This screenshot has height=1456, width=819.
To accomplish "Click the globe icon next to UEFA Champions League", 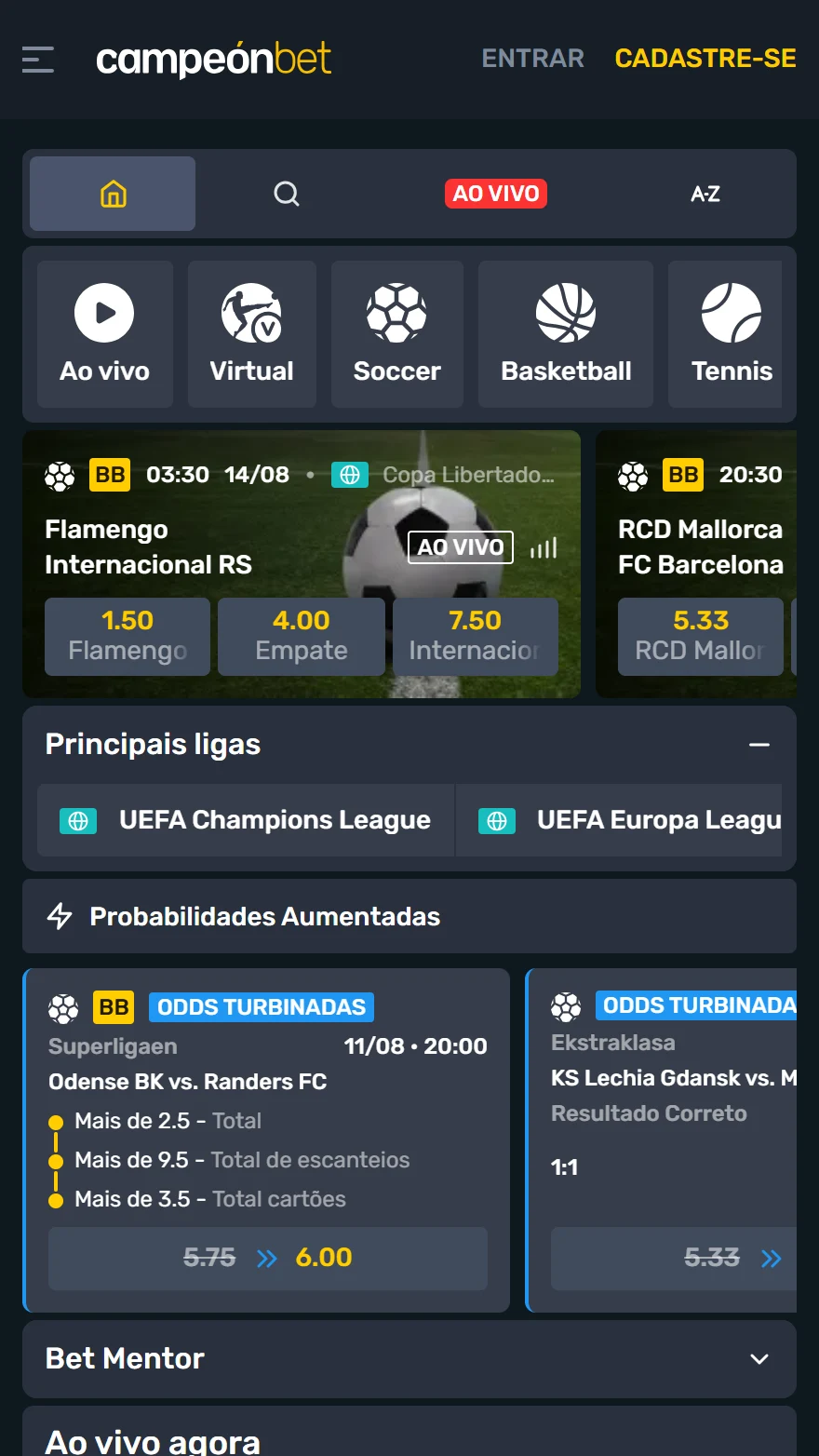I will pyautogui.click(x=77, y=820).
